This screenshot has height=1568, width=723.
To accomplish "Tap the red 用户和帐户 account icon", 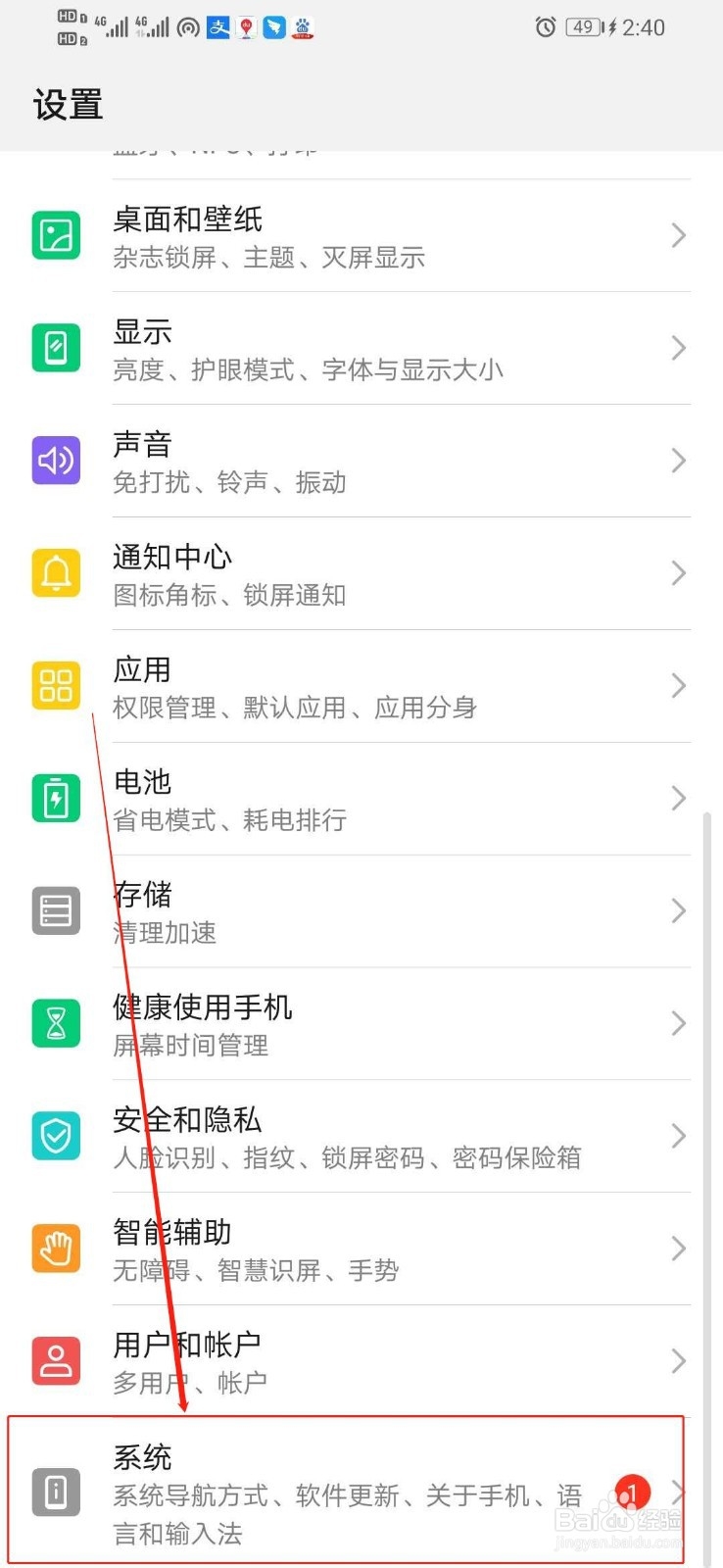I will tap(56, 1360).
